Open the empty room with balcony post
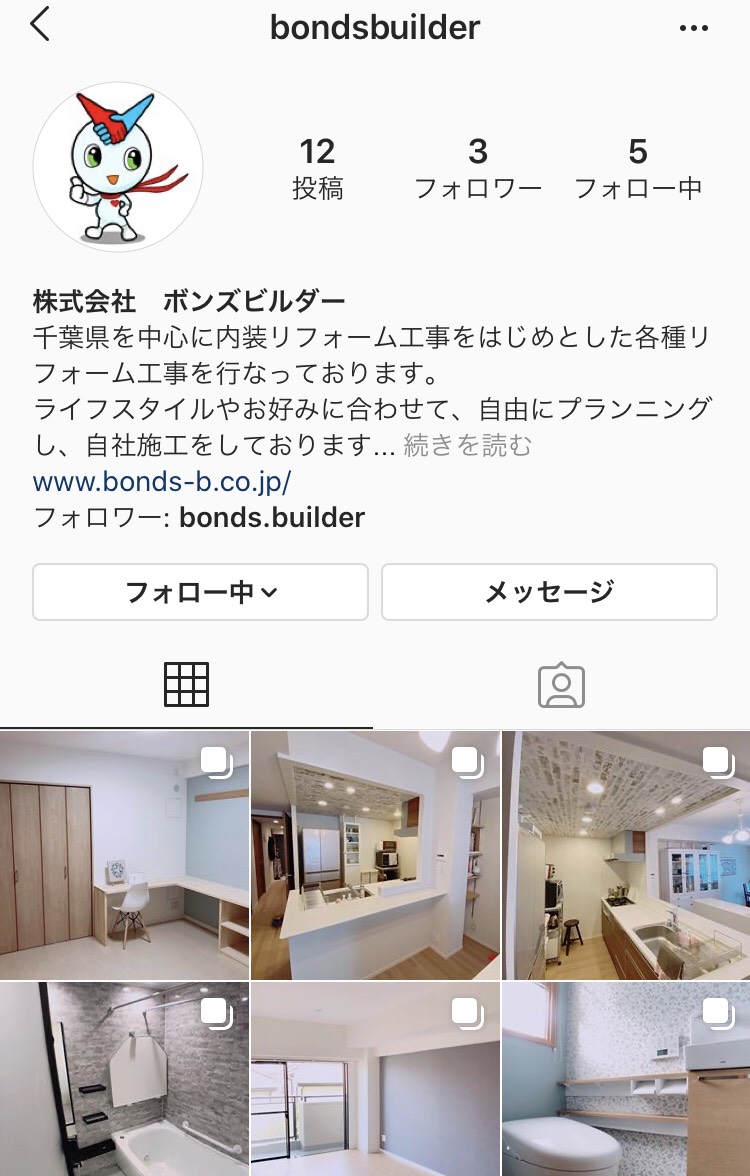Screen dimensions: 750x1176 point(375,1080)
